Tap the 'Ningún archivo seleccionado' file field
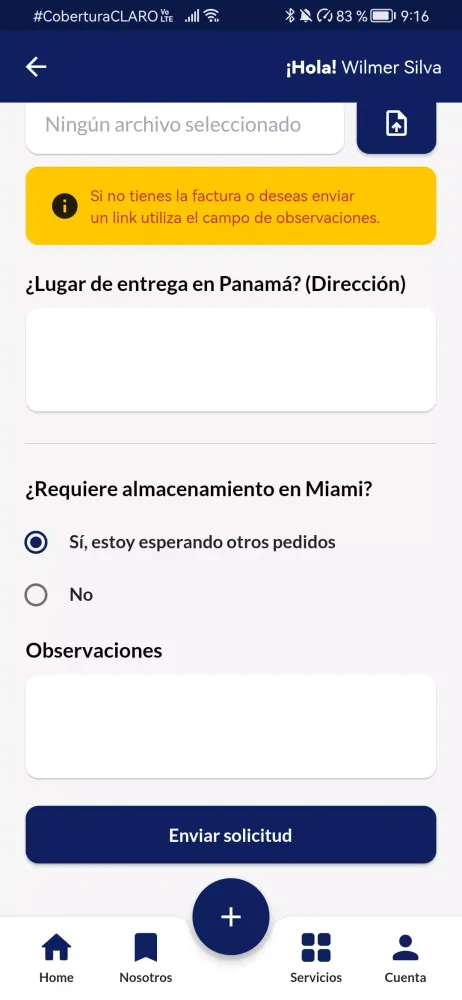Image resolution: width=462 pixels, height=1000 pixels. (x=184, y=126)
